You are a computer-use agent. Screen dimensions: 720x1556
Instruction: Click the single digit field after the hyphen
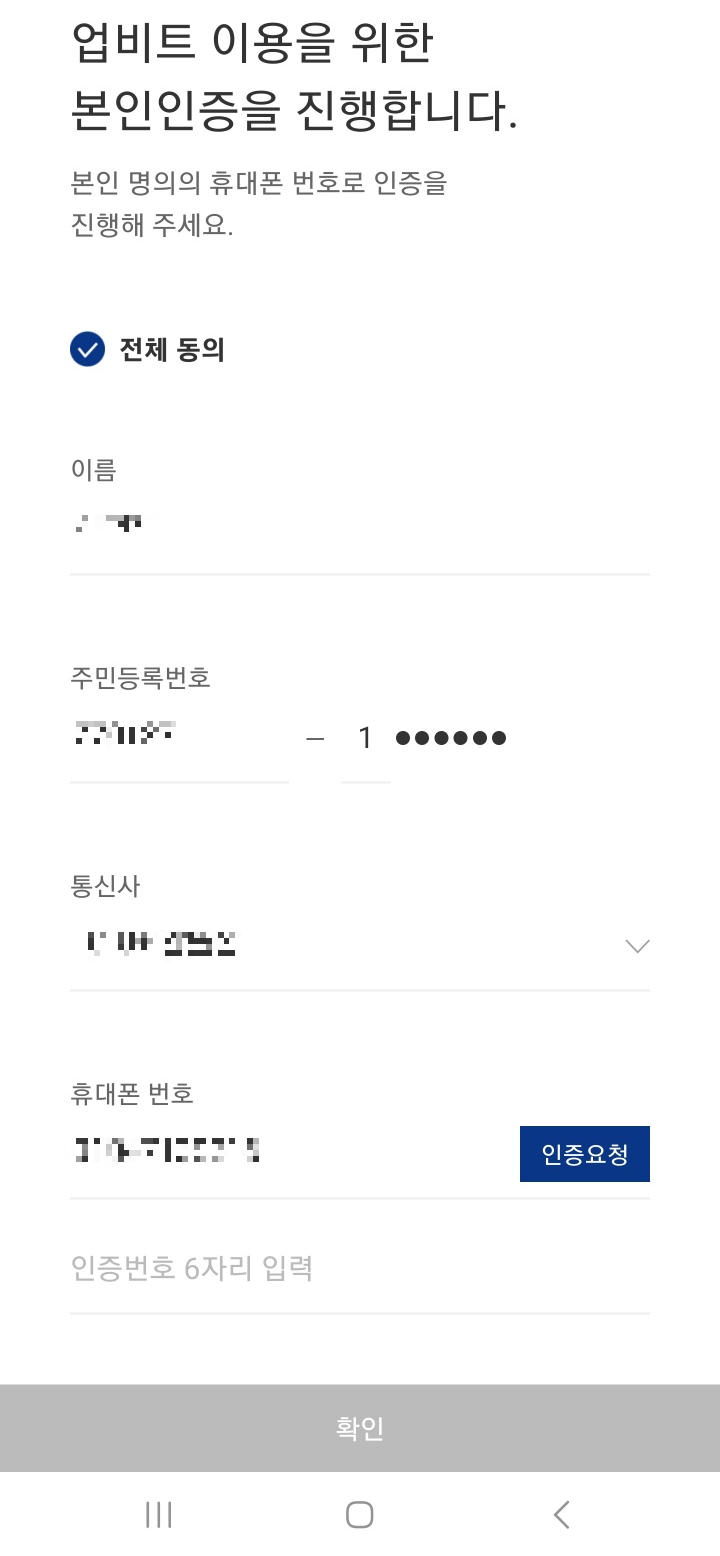point(366,737)
